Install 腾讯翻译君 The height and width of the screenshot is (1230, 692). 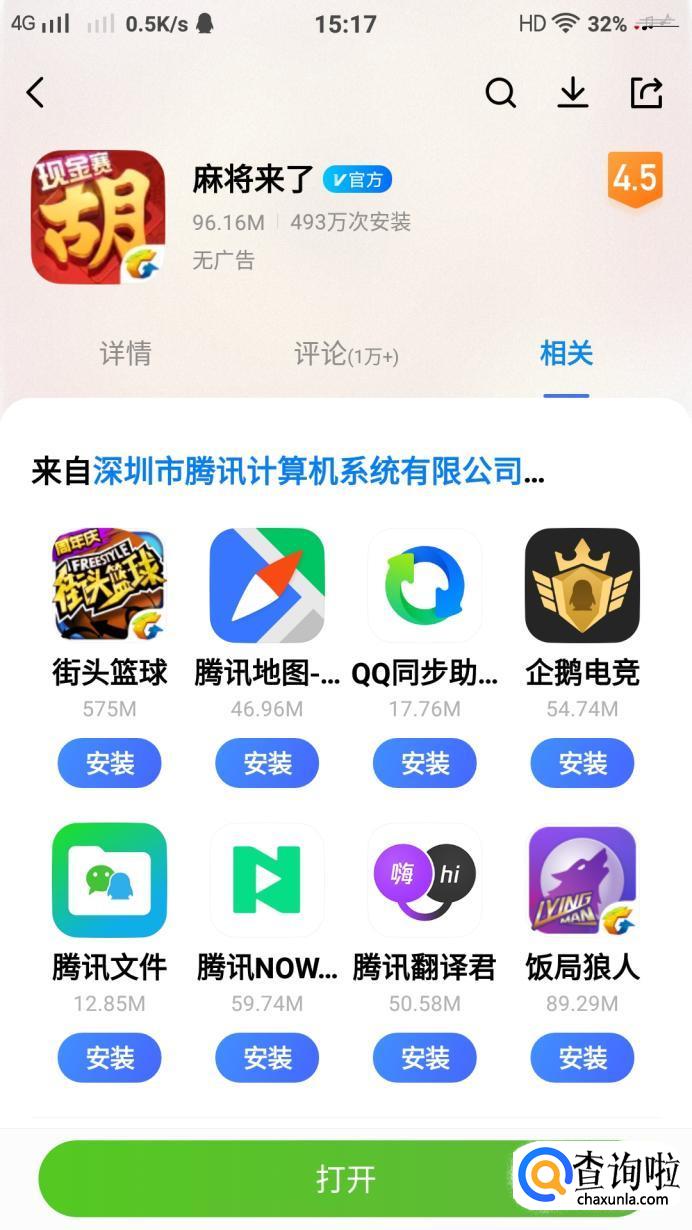pyautogui.click(x=425, y=1058)
